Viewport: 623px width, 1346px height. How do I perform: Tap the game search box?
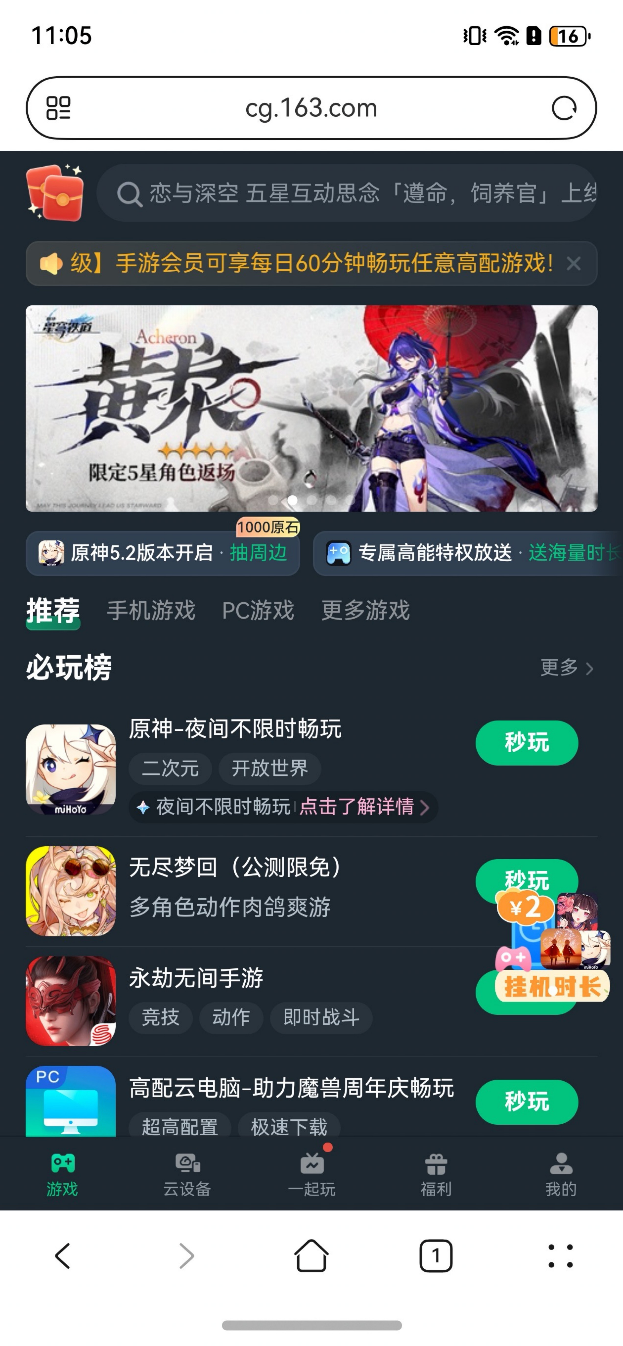click(347, 193)
